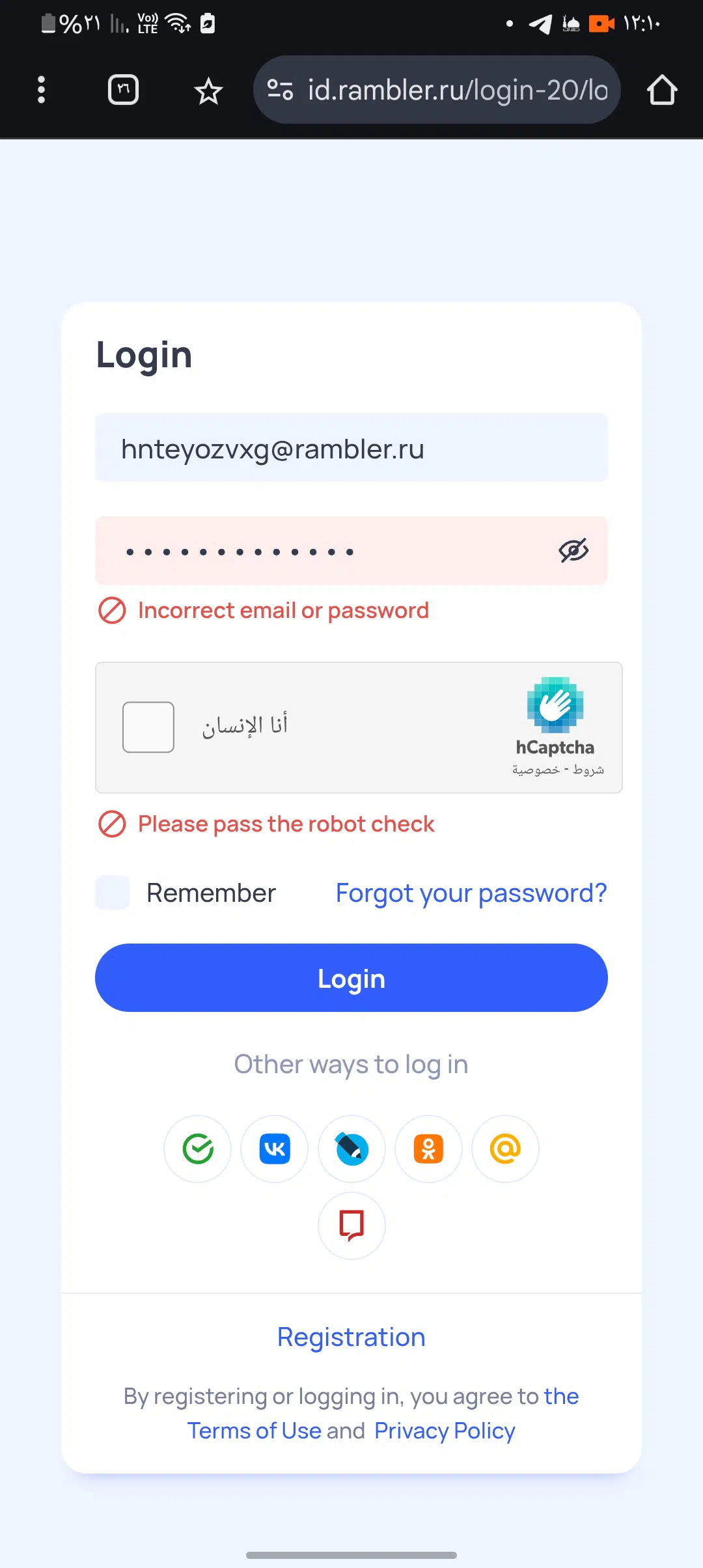Open Forgot your password link
Image resolution: width=703 pixels, height=1568 pixels.
click(x=471, y=893)
